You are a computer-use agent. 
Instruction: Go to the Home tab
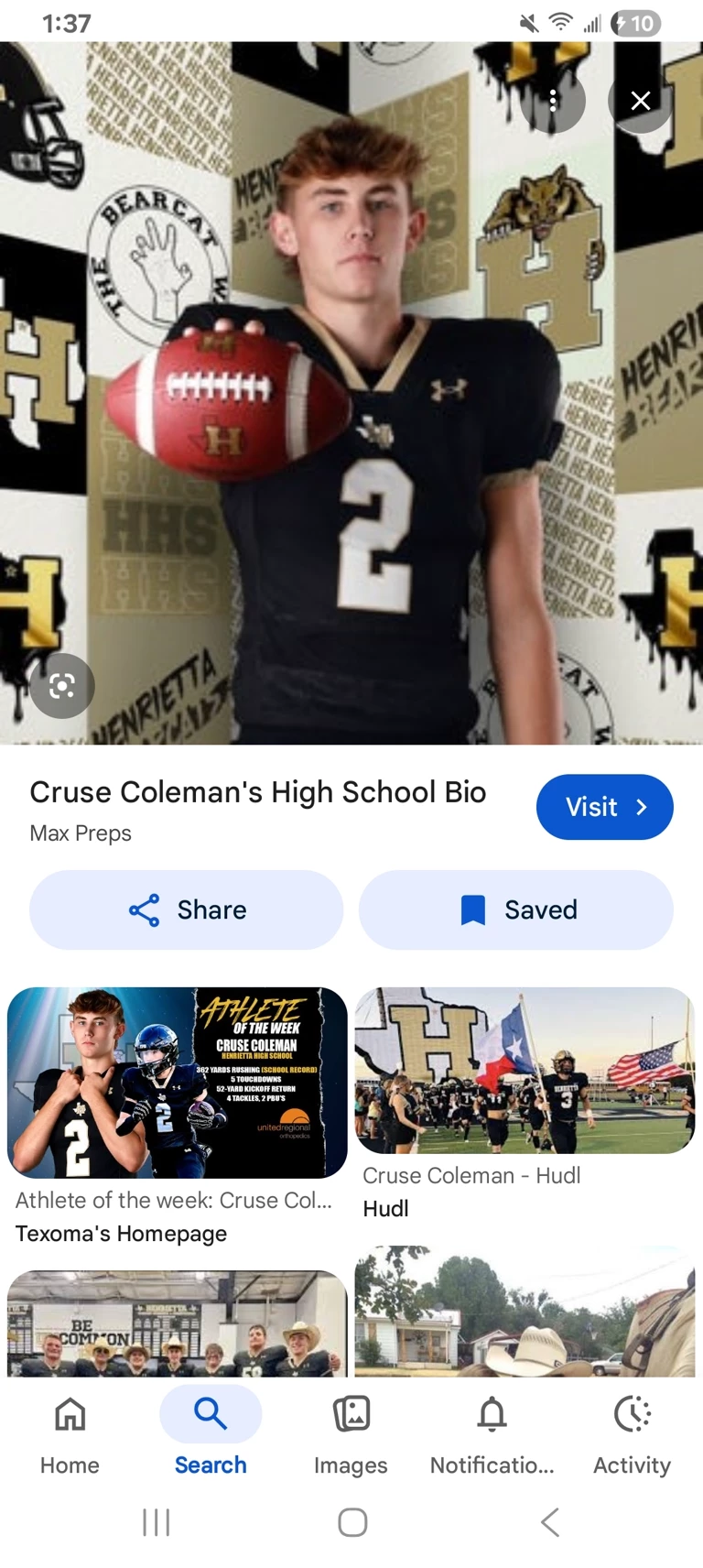coord(70,1433)
